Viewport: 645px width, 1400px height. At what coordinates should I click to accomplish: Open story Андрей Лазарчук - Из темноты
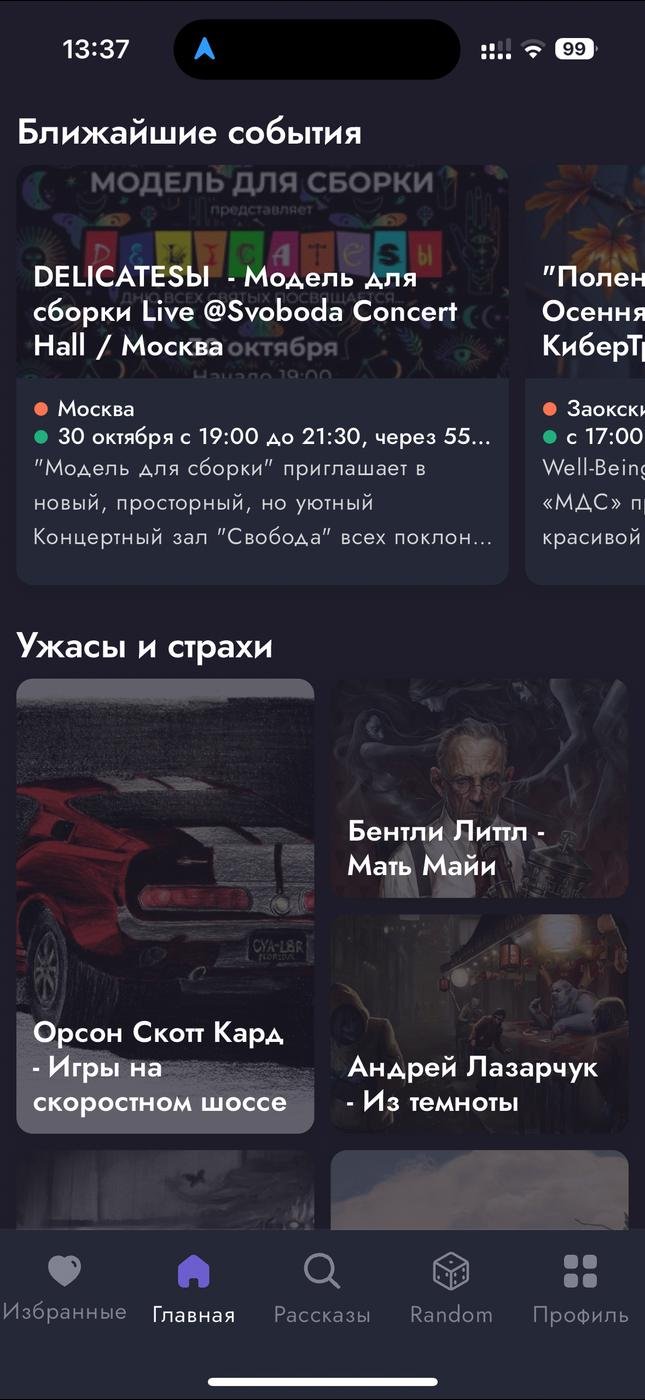coord(479,1022)
